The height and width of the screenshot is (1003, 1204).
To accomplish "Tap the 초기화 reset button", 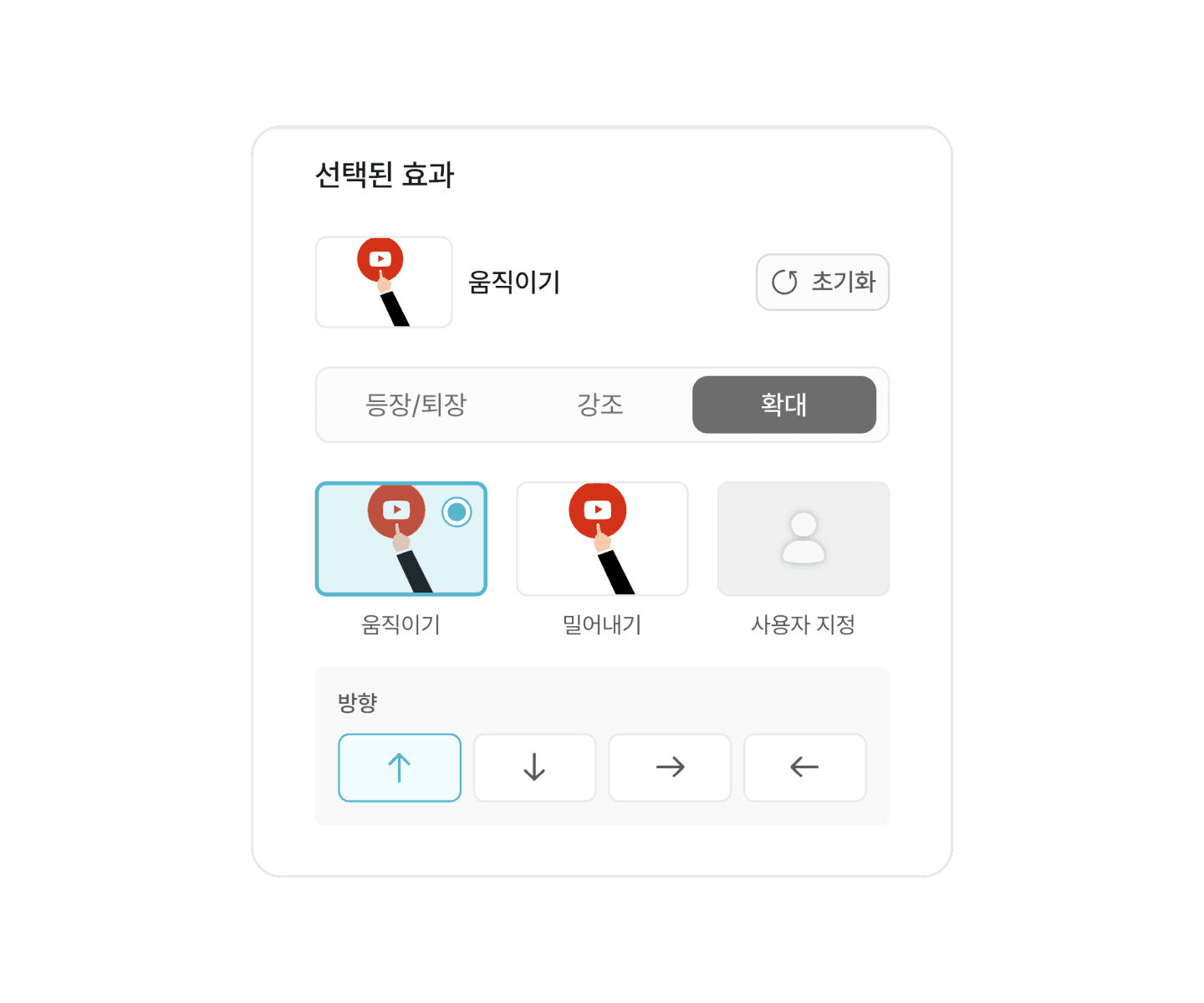I will (823, 283).
